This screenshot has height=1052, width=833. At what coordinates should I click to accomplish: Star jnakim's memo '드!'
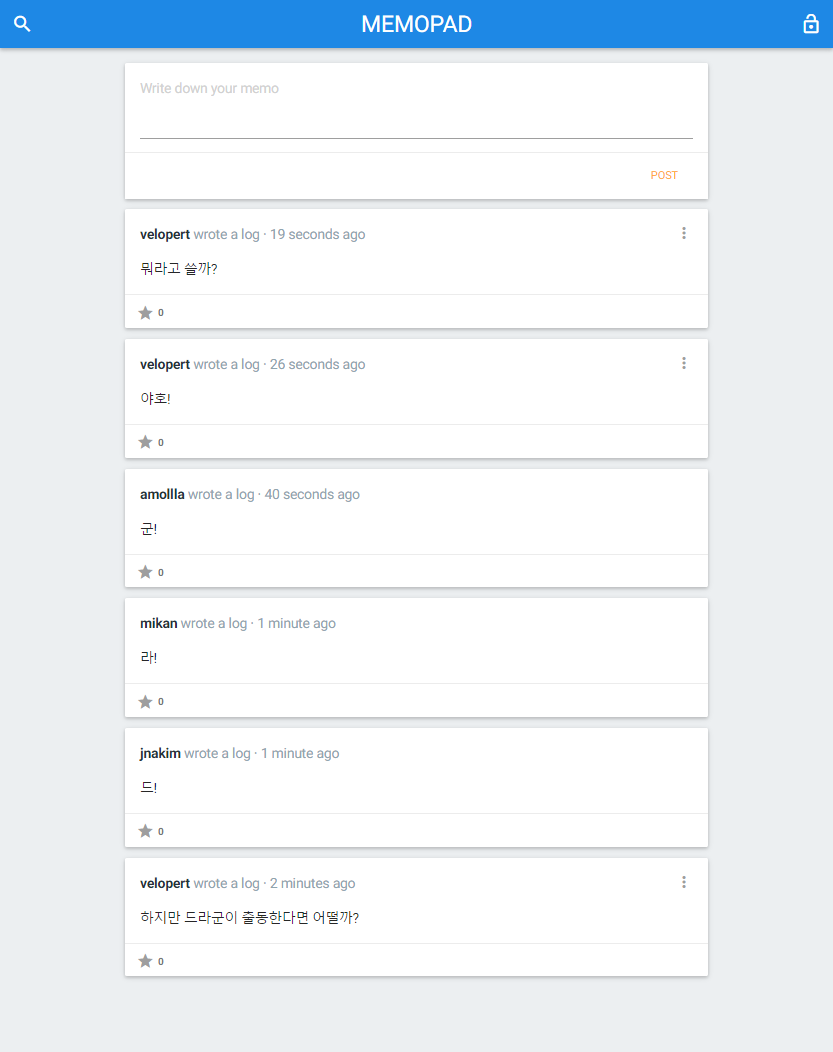point(145,831)
